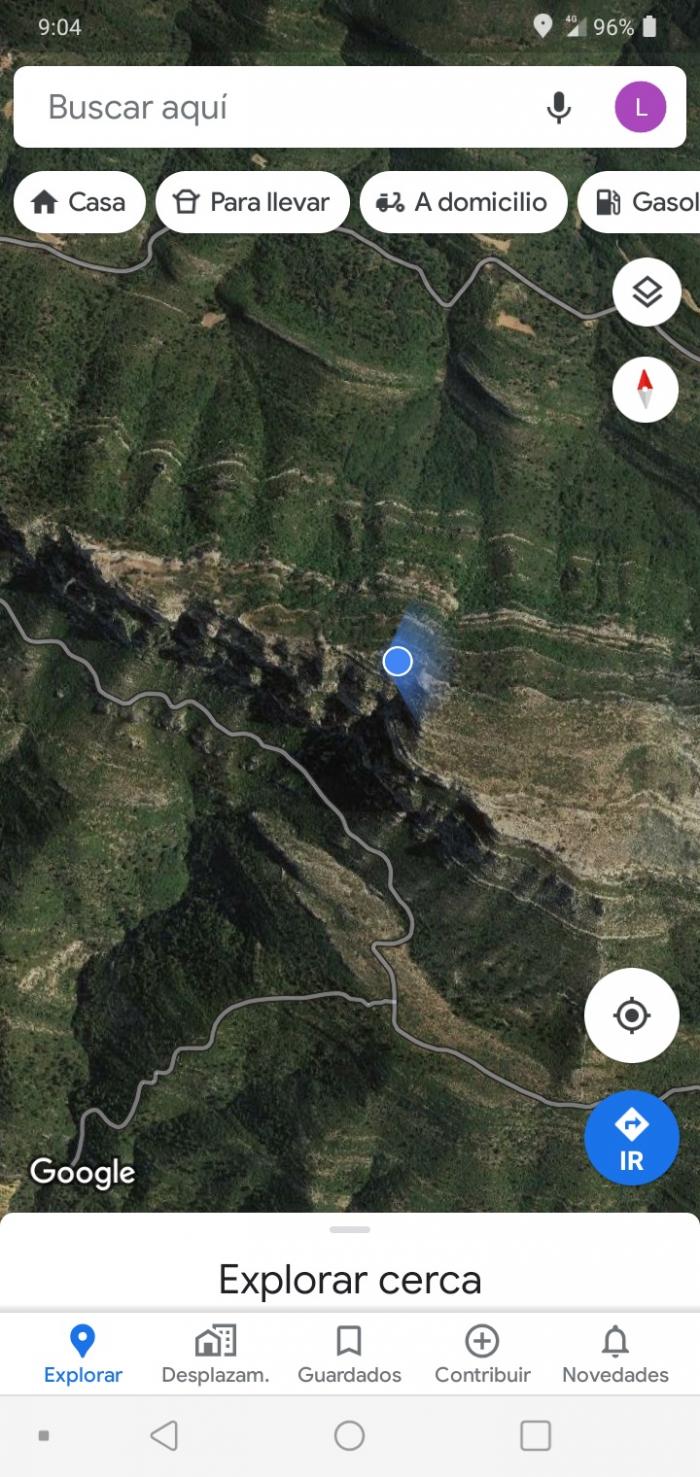View the Novedades tab
Screen dimensions: 700x1477
point(615,1355)
